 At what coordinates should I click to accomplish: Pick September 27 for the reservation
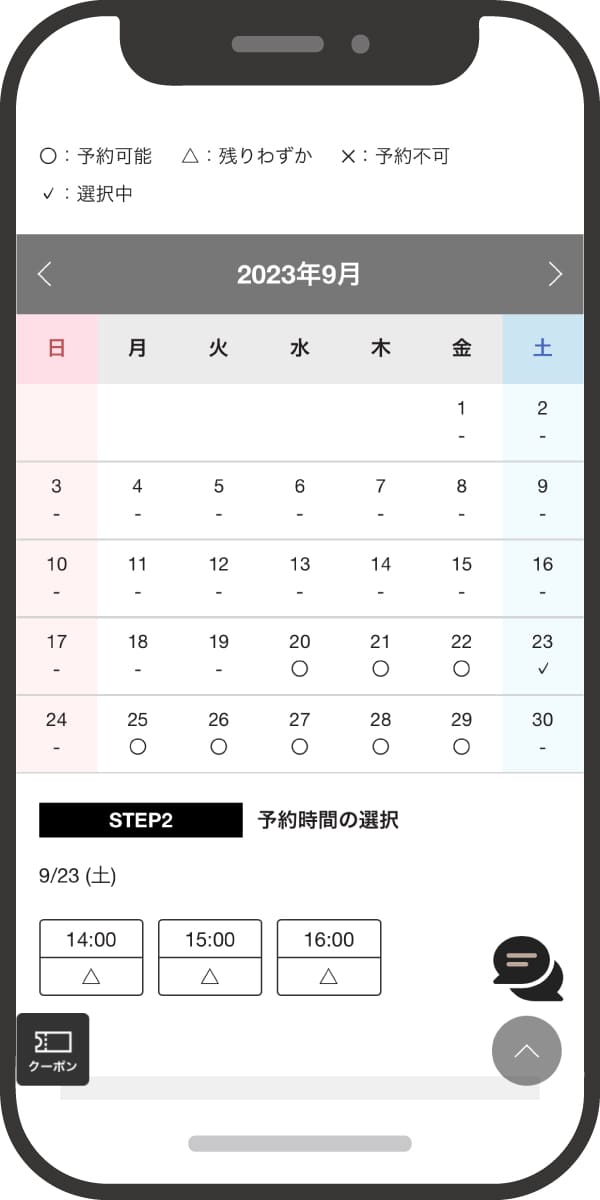tap(299, 734)
